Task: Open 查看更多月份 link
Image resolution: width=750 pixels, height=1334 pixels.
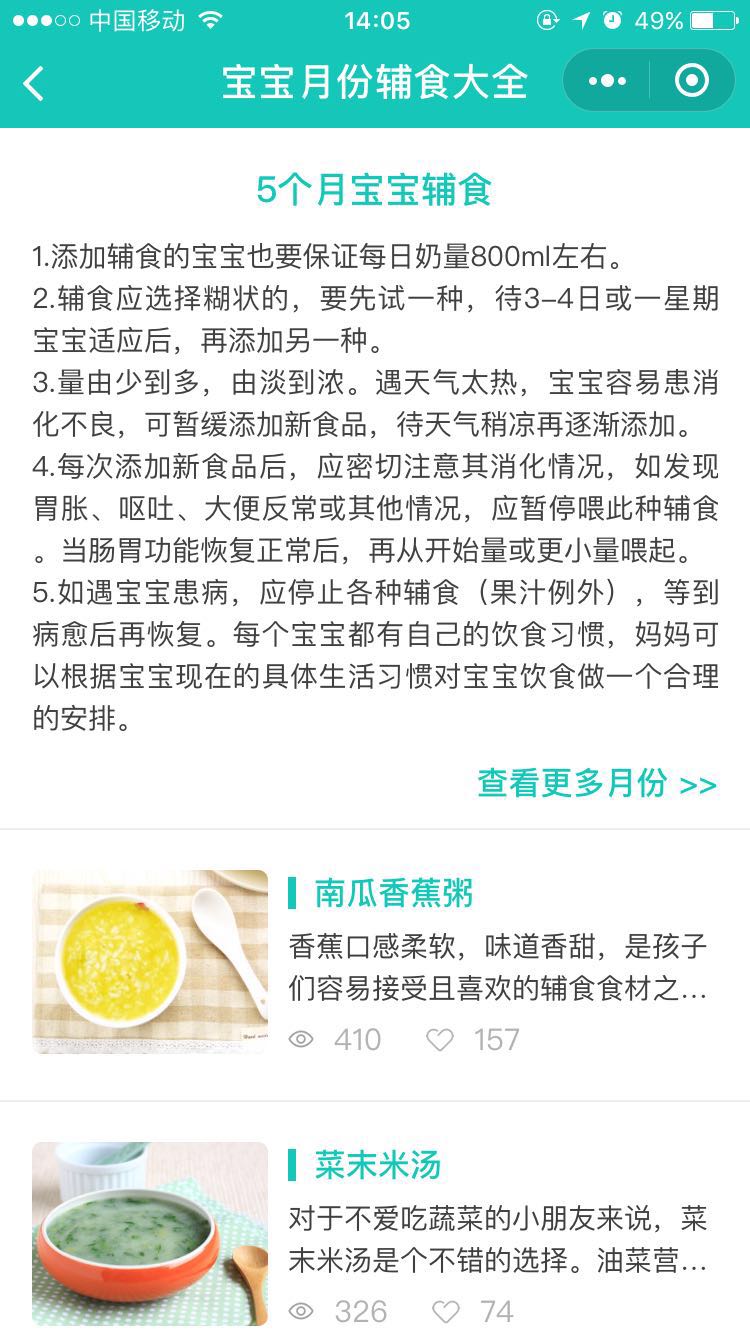Action: (x=597, y=784)
